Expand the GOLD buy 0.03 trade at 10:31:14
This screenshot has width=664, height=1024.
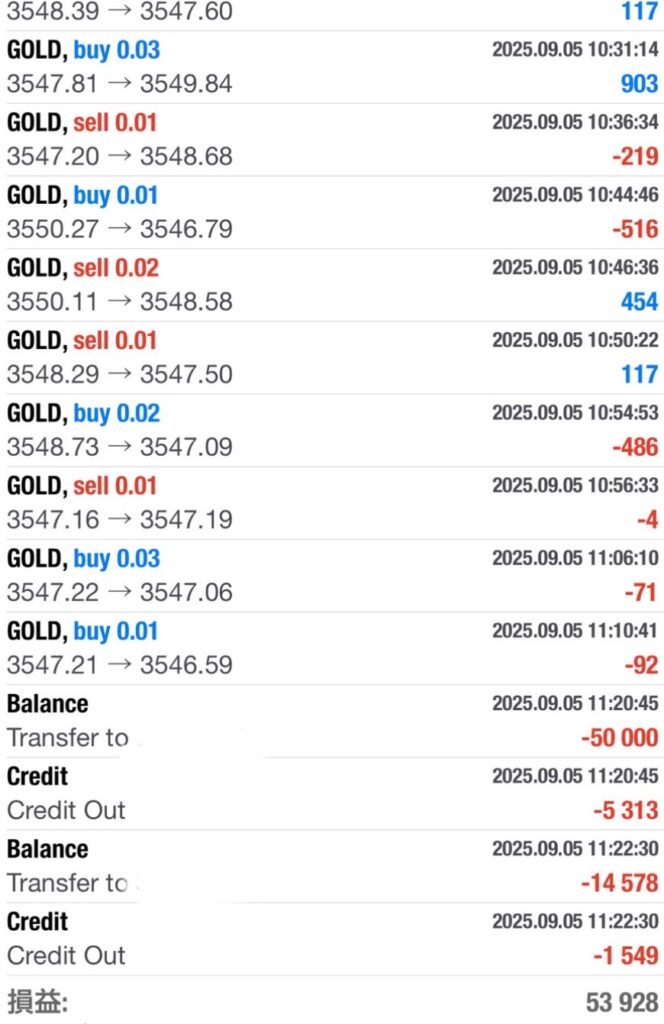tap(332, 67)
